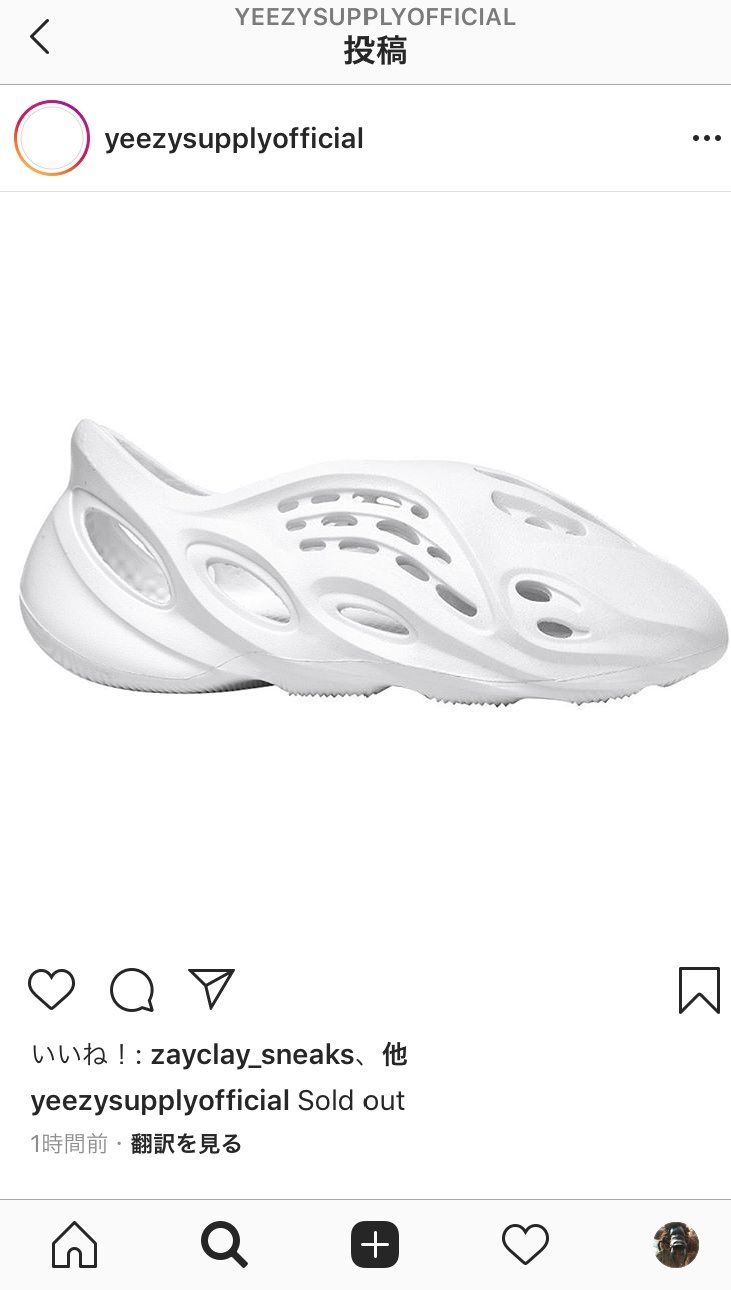Open the Activity heart tab
This screenshot has height=1290, width=731.
(525, 1245)
